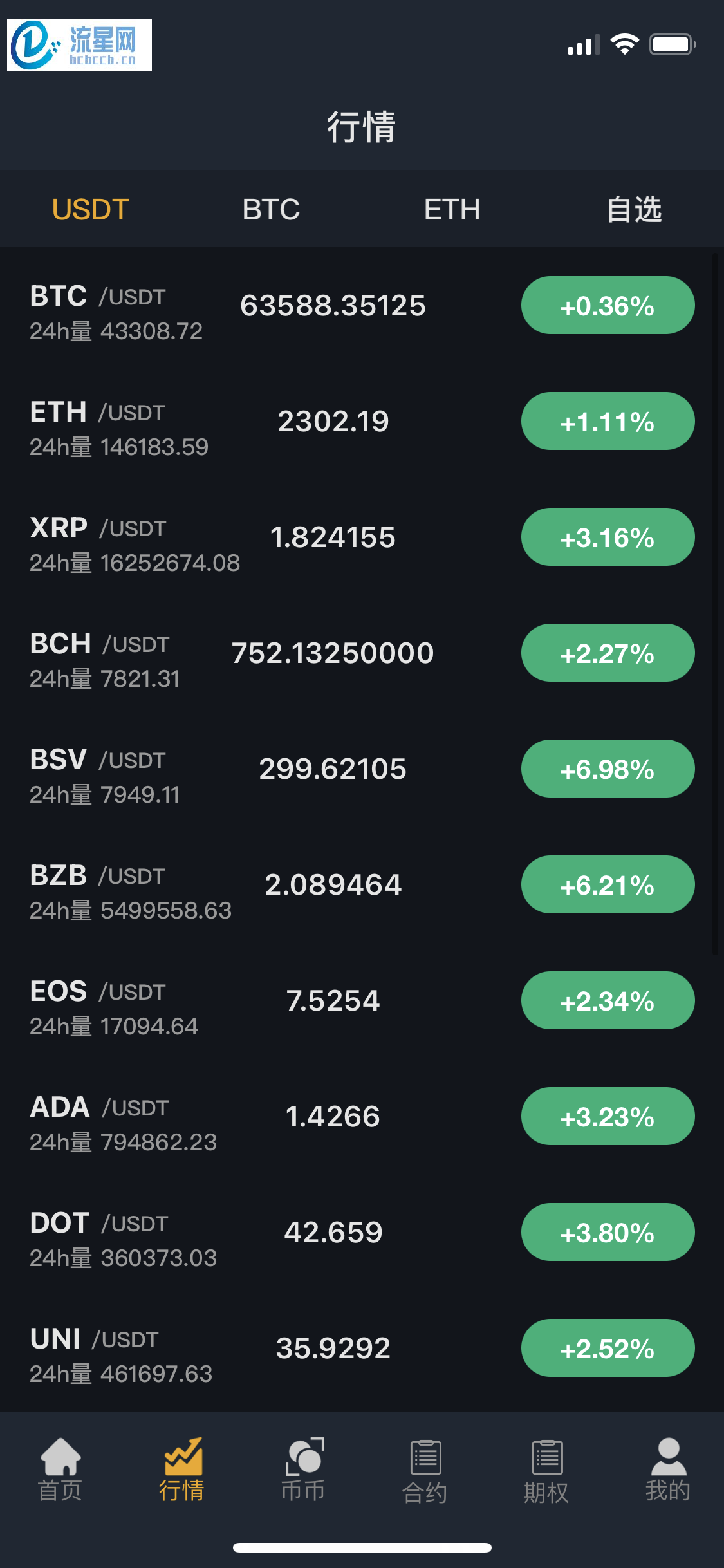View BSV/USDT market details

tap(362, 769)
